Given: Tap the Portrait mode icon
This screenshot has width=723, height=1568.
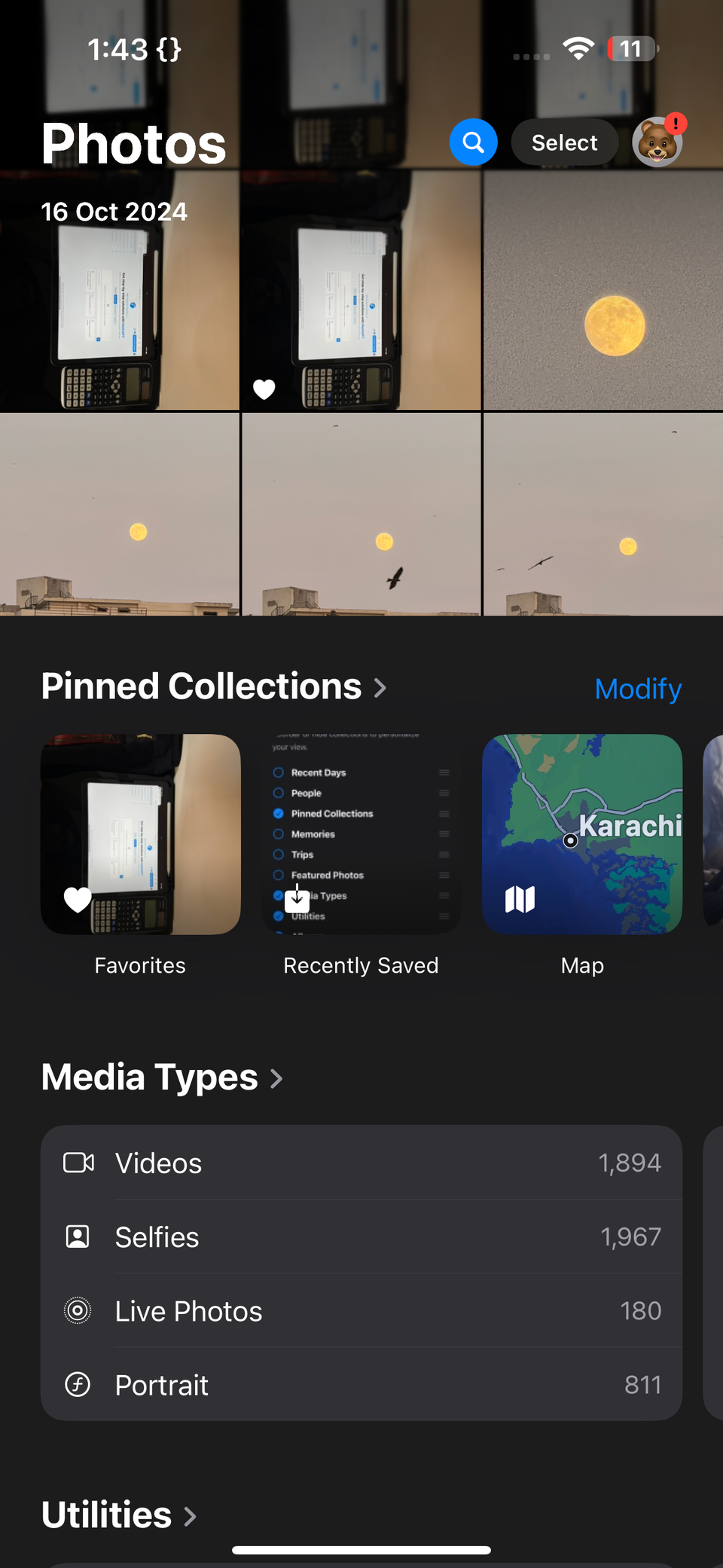Looking at the screenshot, I should pos(78,1384).
